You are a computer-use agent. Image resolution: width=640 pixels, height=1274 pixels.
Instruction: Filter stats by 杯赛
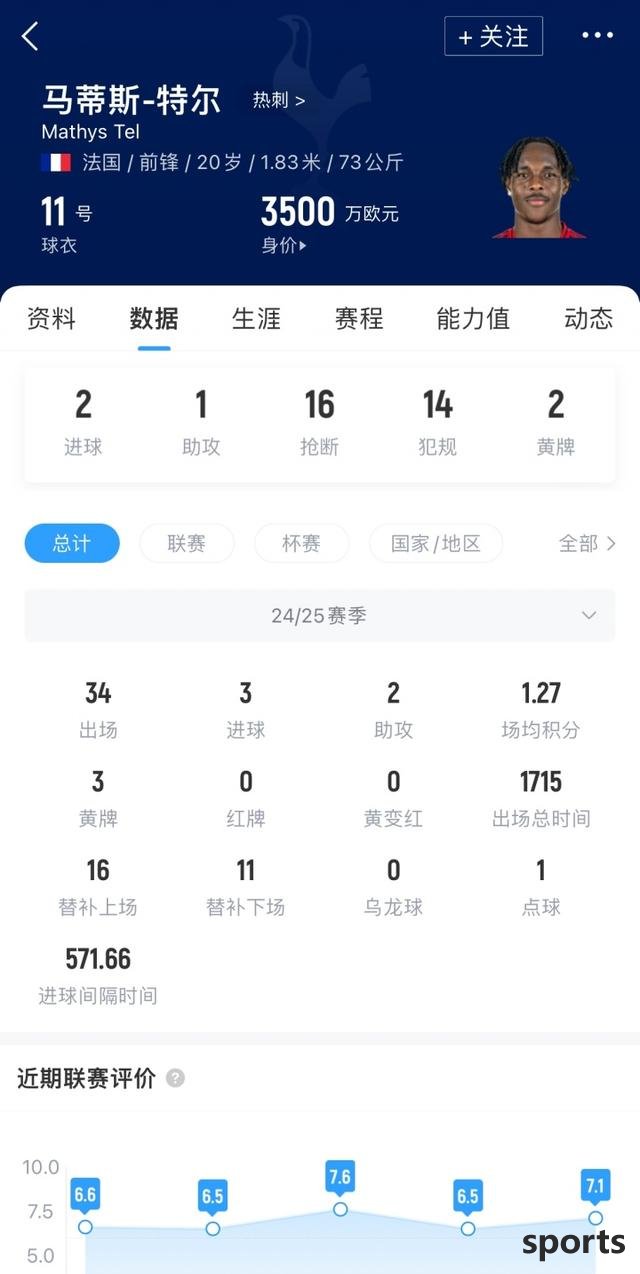pos(302,543)
